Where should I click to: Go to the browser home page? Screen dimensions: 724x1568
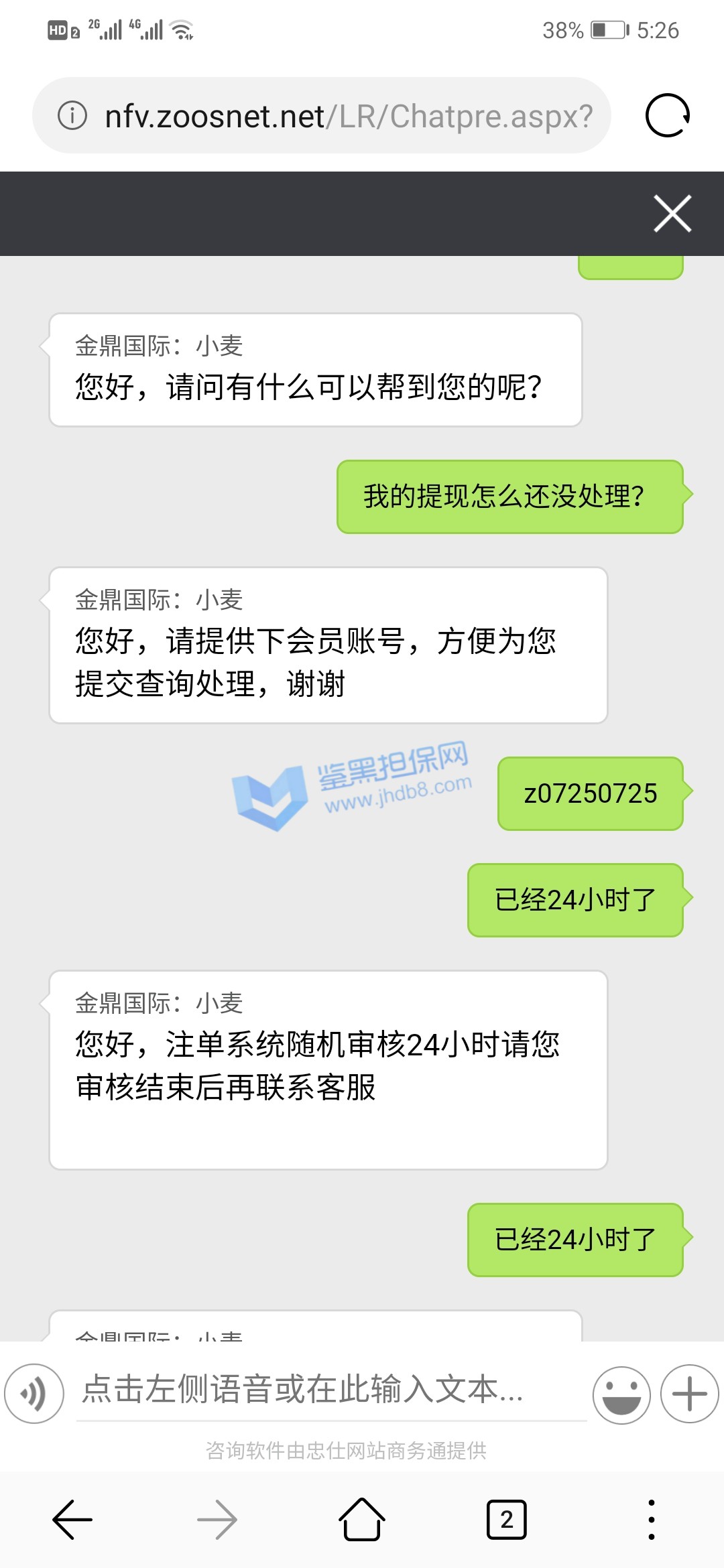(362, 1520)
